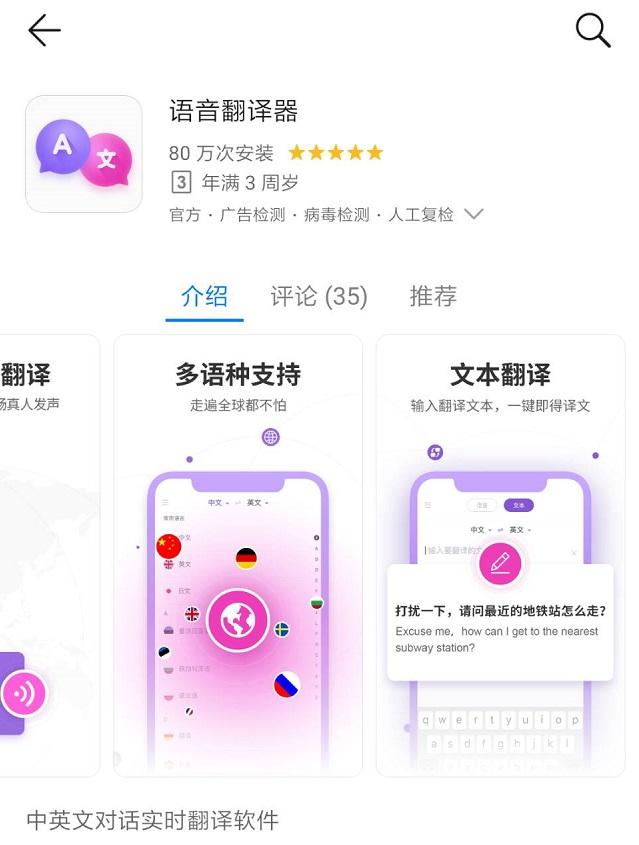
Task: Open the search icon
Action: [593, 31]
